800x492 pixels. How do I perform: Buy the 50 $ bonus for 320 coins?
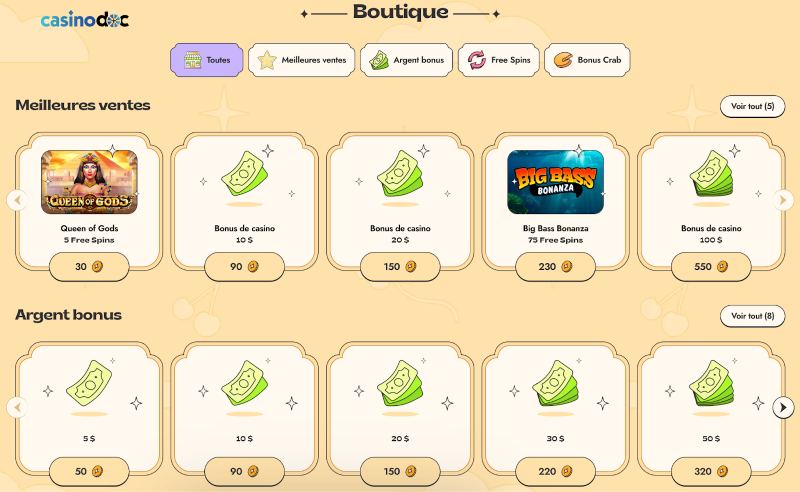pyautogui.click(x=710, y=471)
